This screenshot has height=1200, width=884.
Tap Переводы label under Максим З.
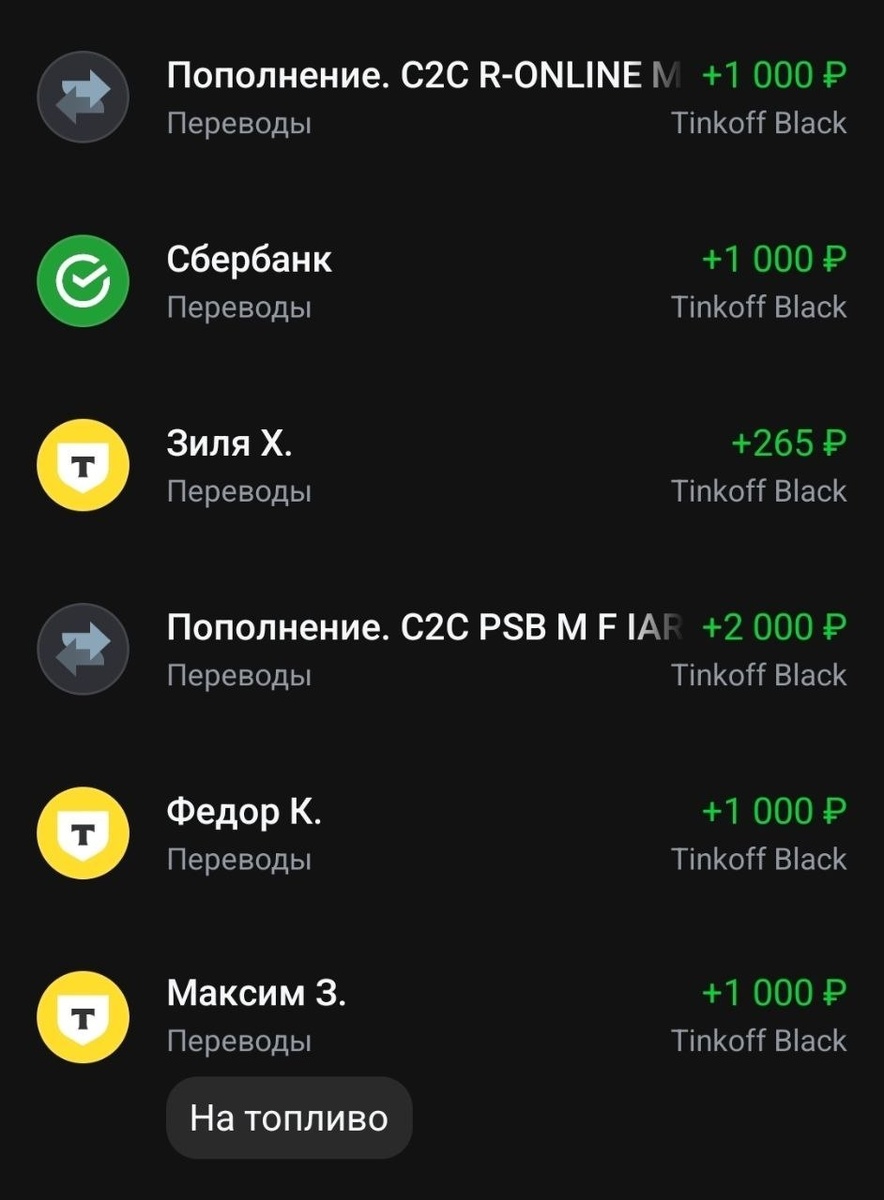click(239, 1040)
